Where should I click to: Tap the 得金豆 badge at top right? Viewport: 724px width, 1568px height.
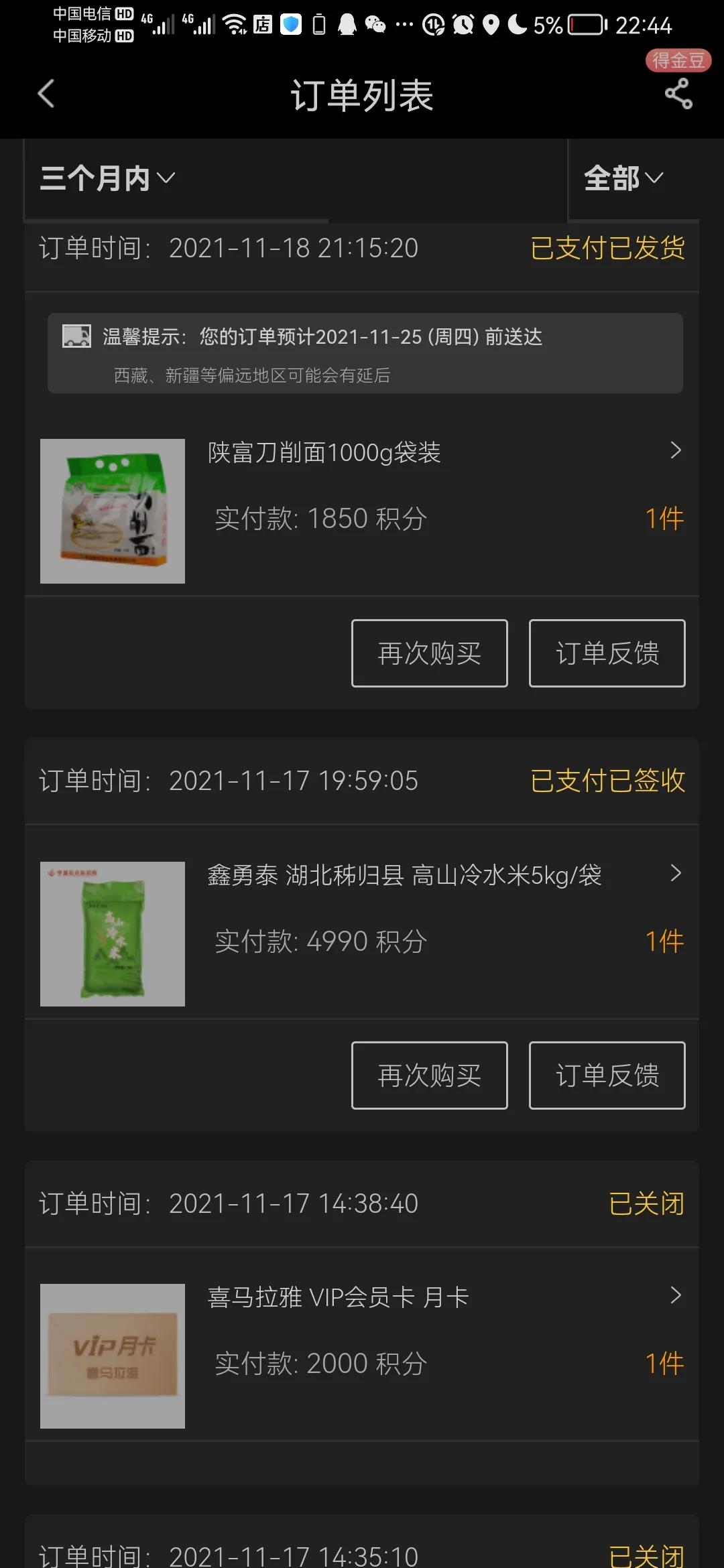[x=680, y=61]
